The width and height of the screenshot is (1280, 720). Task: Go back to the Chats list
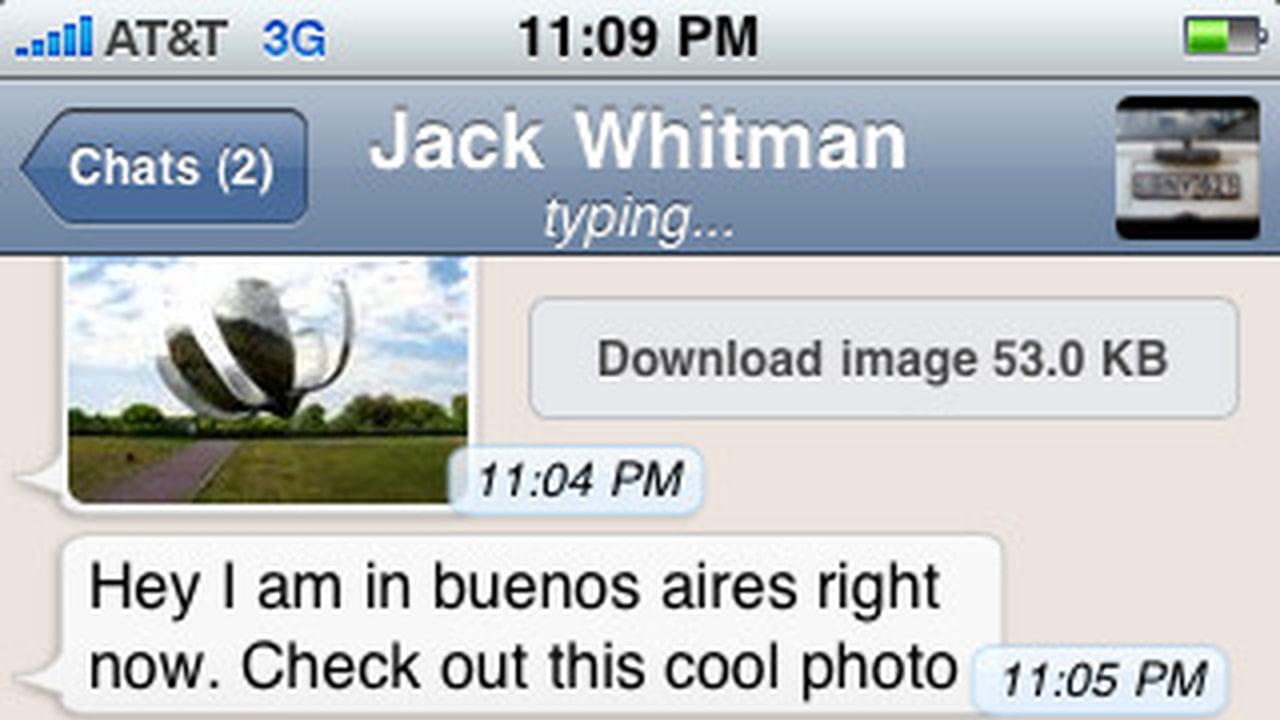168,167
